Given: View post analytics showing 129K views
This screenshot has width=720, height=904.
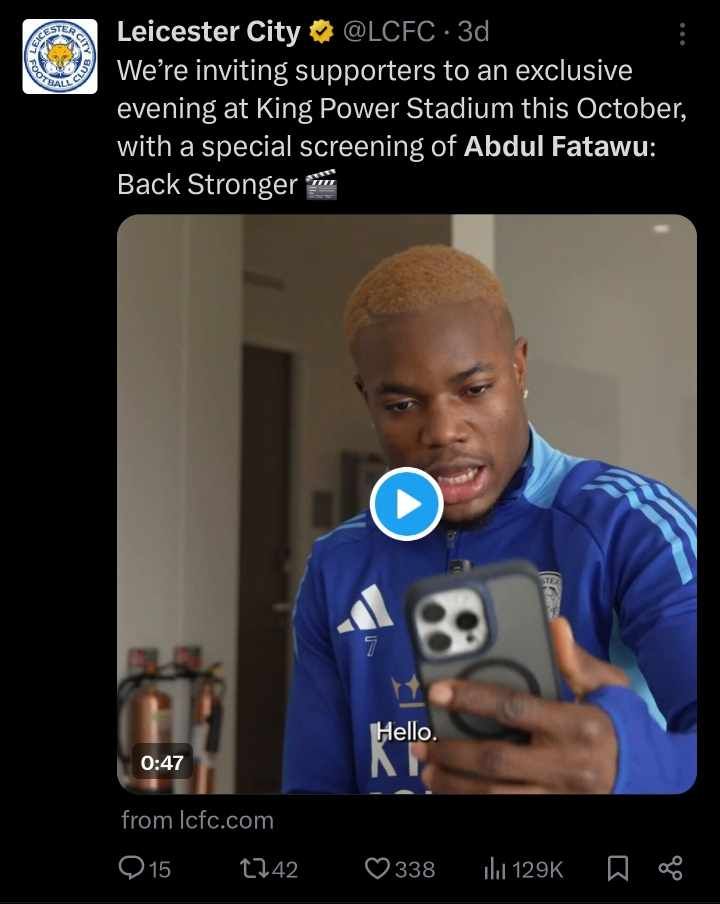Looking at the screenshot, I should (x=524, y=869).
